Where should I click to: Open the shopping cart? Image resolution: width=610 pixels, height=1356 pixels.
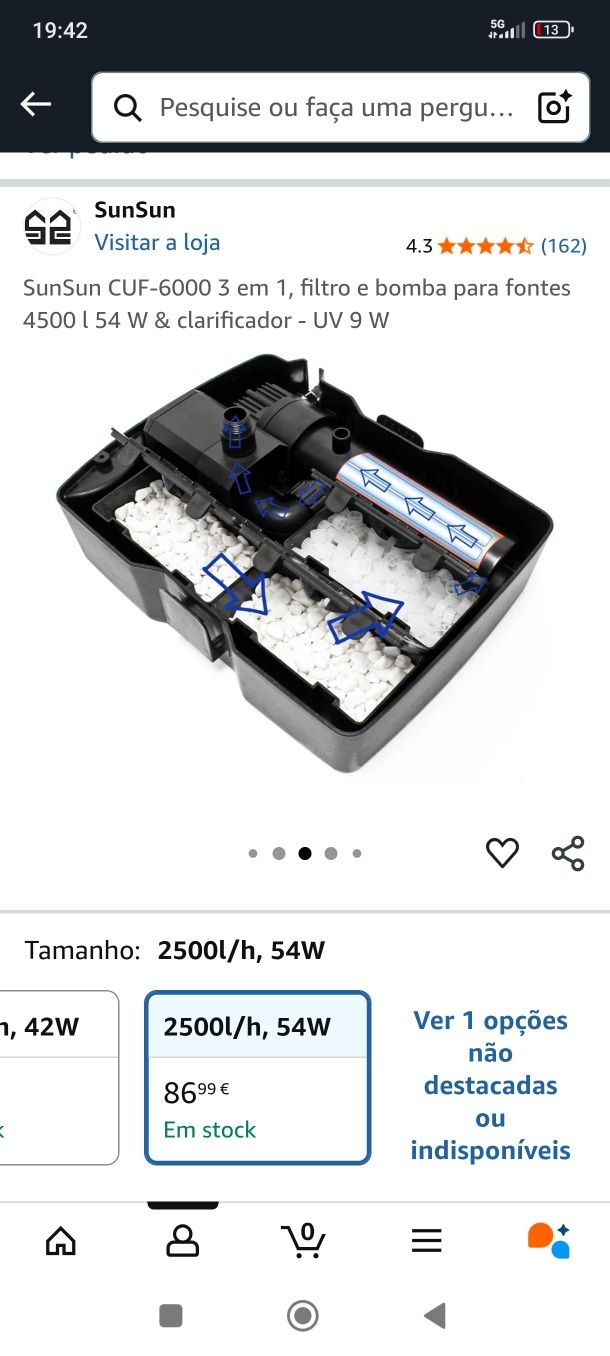click(x=304, y=1240)
